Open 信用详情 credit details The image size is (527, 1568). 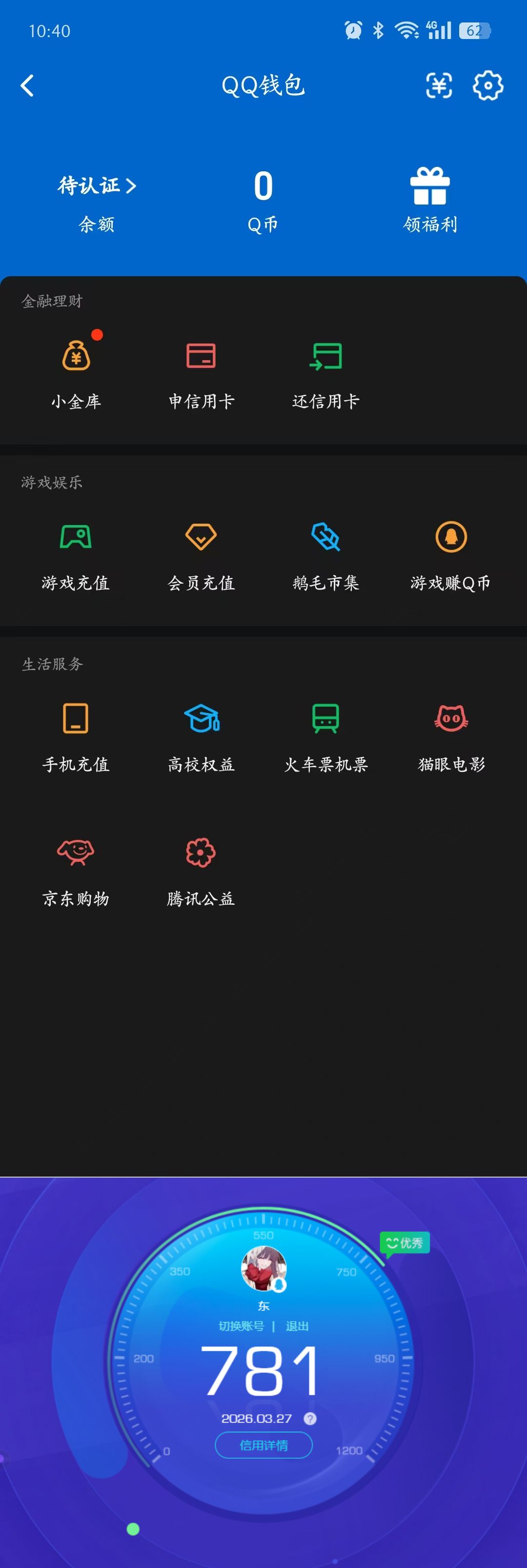[x=263, y=1446]
